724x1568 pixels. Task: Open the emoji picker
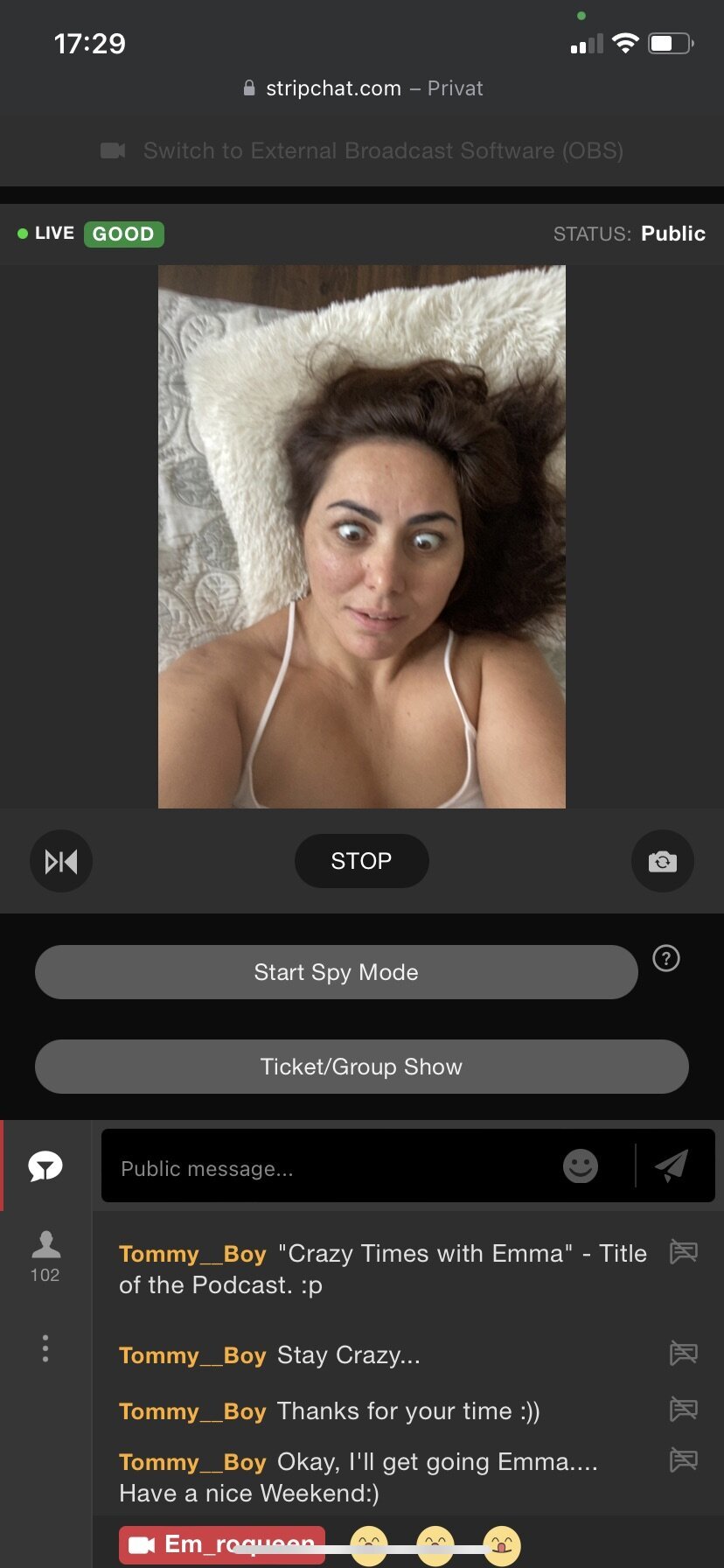581,1165
